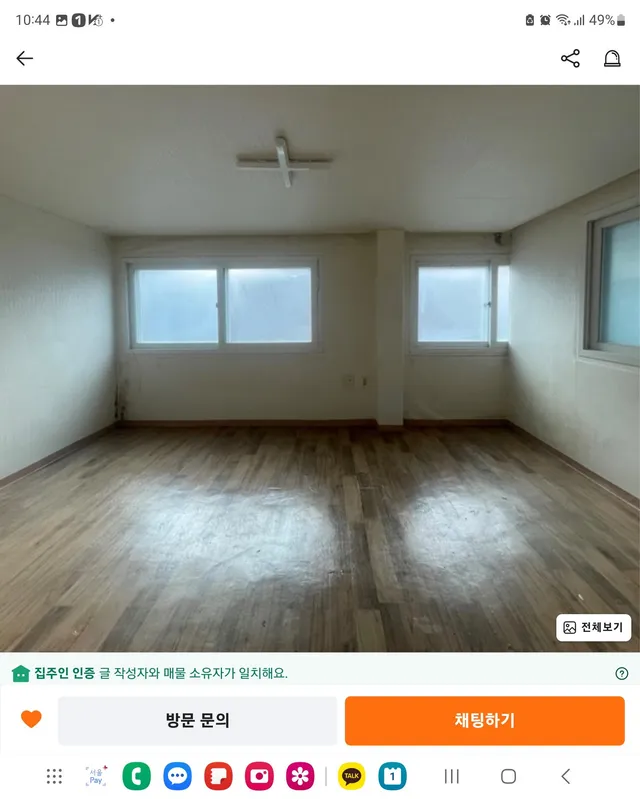
Task: Show recent apps in navigation bar
Action: click(451, 776)
